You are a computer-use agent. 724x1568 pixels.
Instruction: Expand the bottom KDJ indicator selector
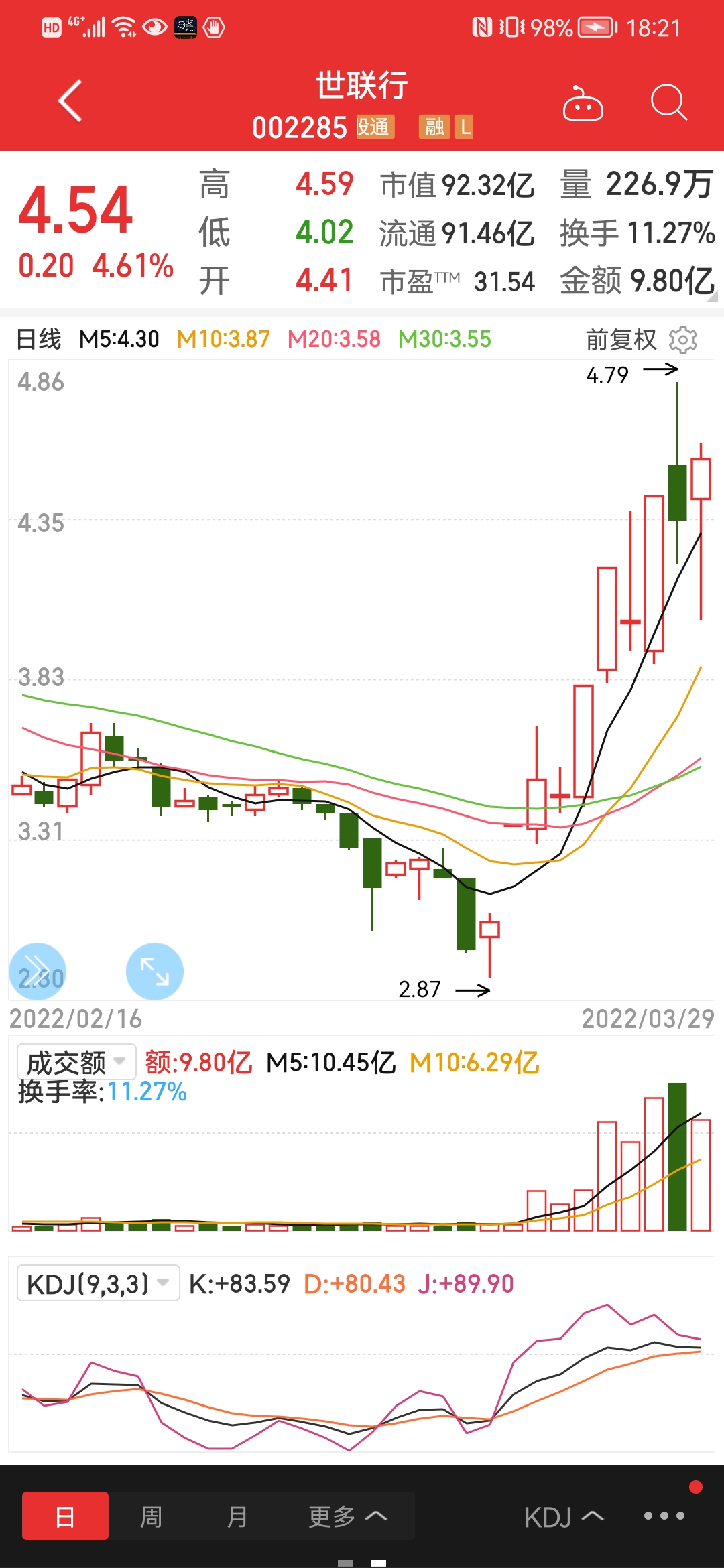point(564,1517)
